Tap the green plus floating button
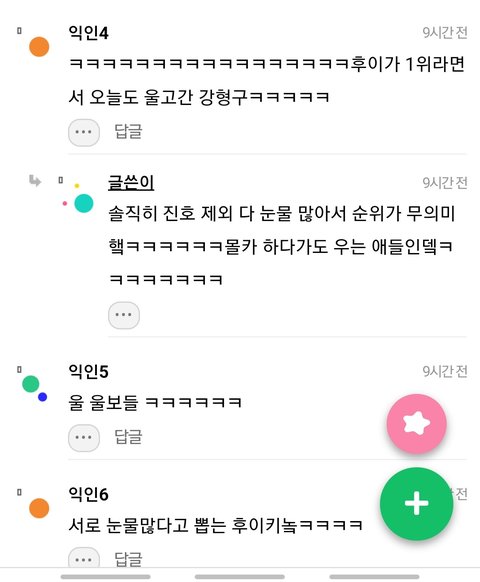 (417, 504)
